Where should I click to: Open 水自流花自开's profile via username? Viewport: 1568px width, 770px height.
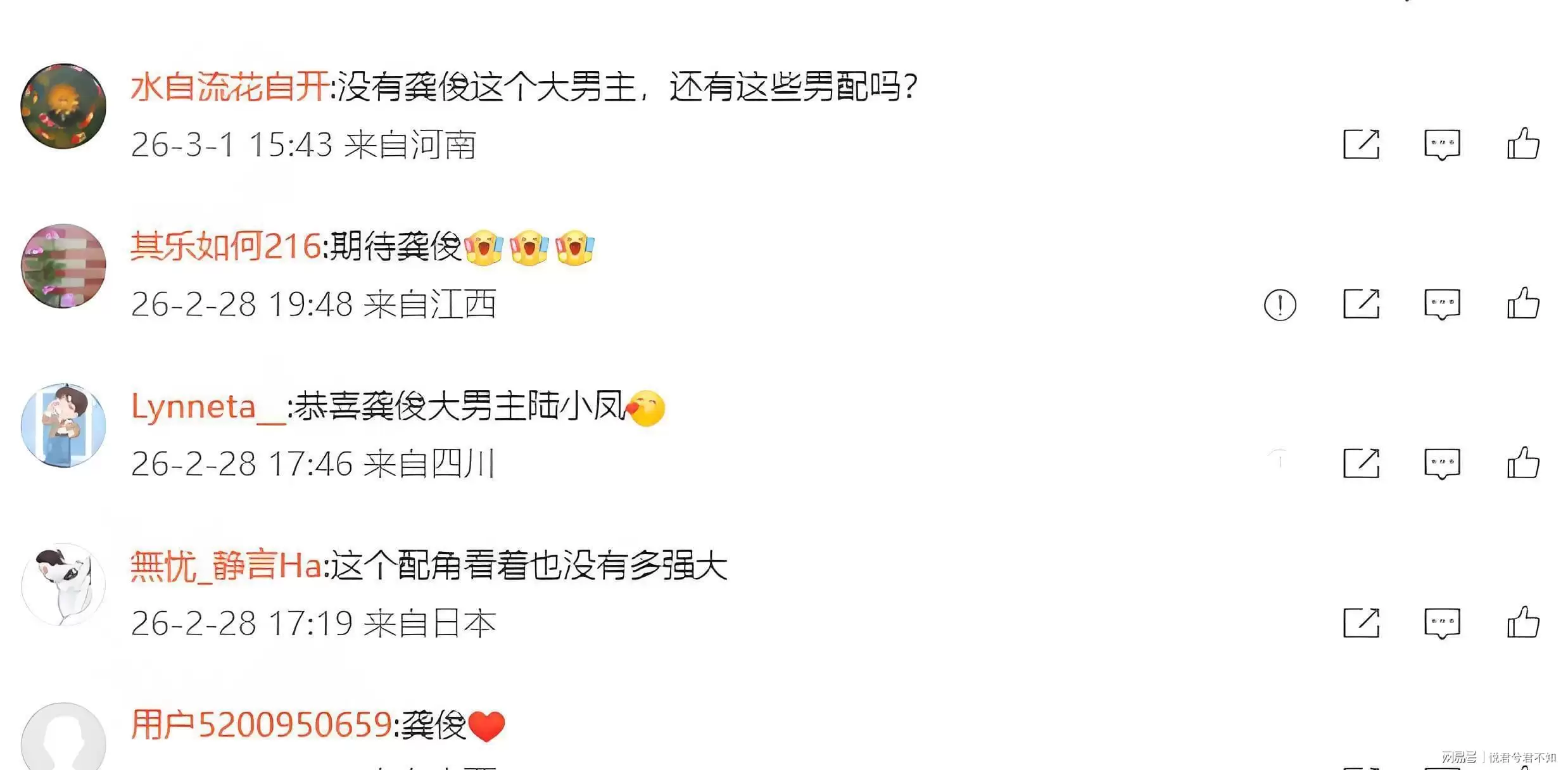point(229,87)
